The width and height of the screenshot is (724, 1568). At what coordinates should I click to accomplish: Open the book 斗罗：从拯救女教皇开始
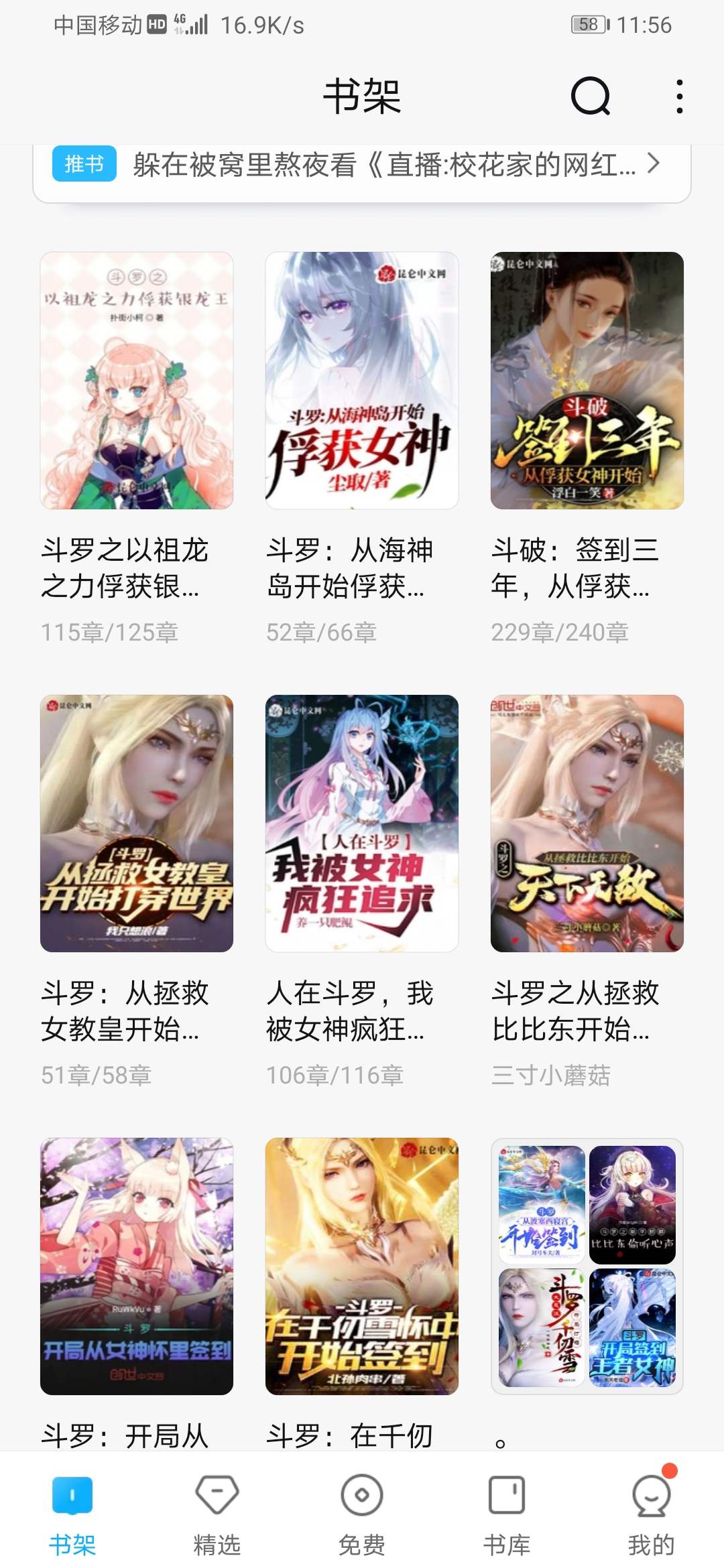coord(137,824)
